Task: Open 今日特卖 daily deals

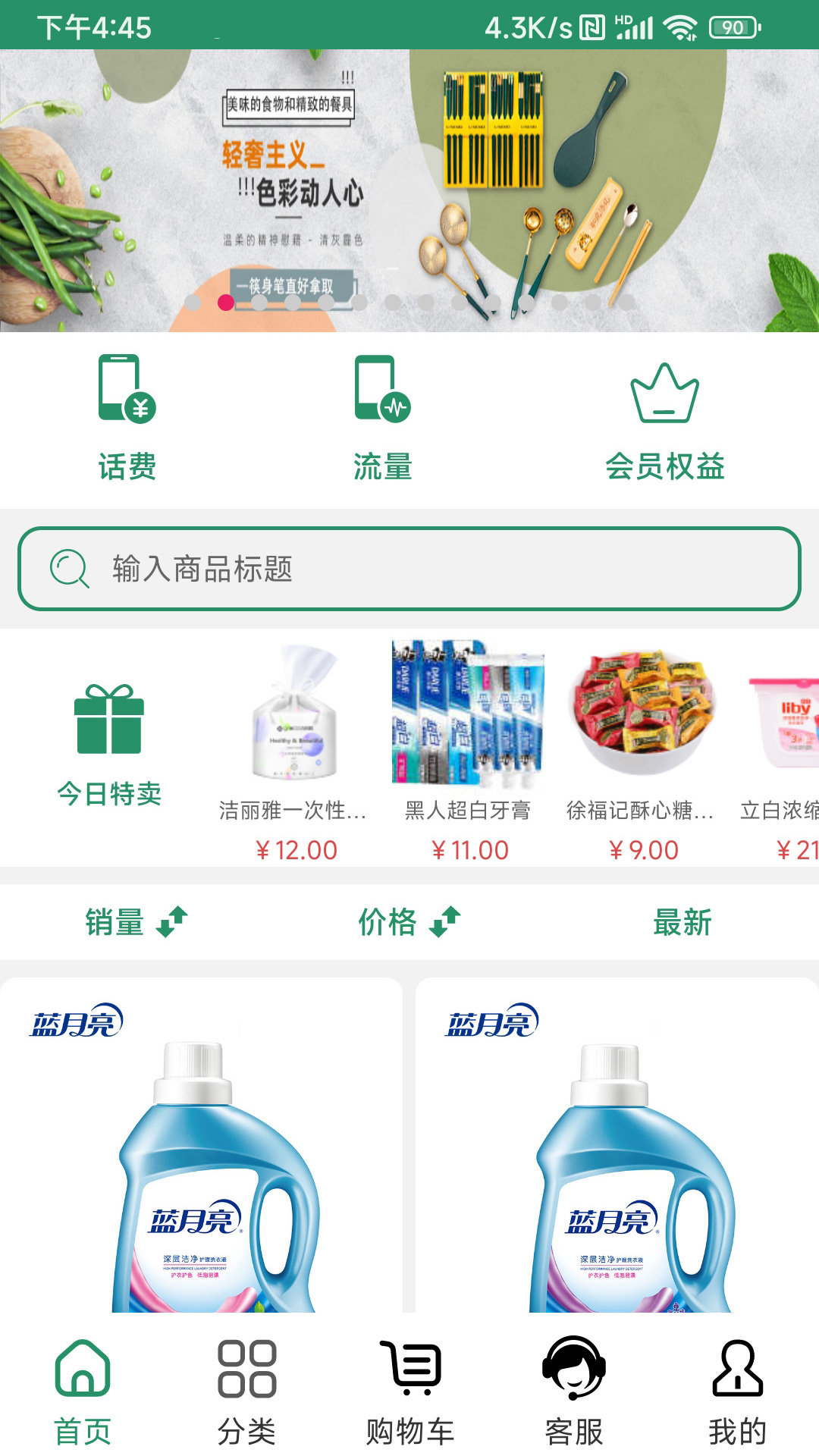Action: tap(109, 745)
